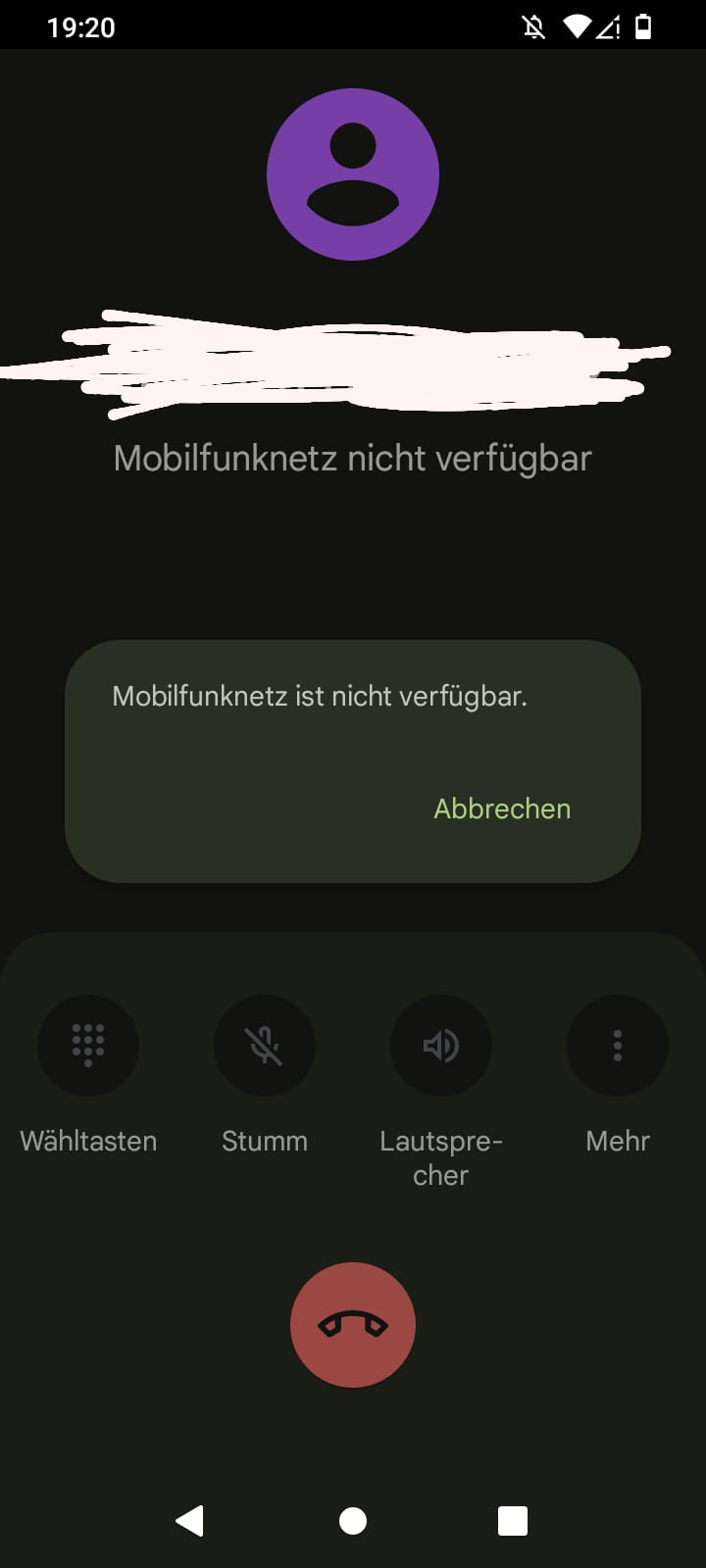The image size is (706, 1568).
Task: Tap the circular Home navigation button
Action: coord(353,1521)
